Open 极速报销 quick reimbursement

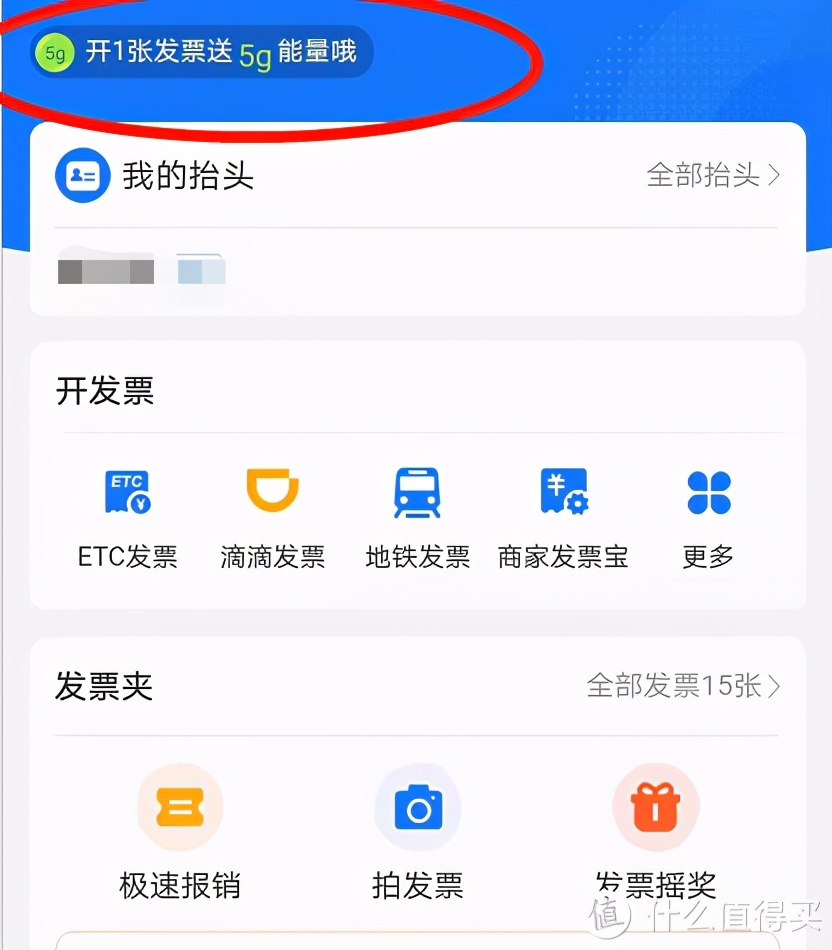click(179, 806)
